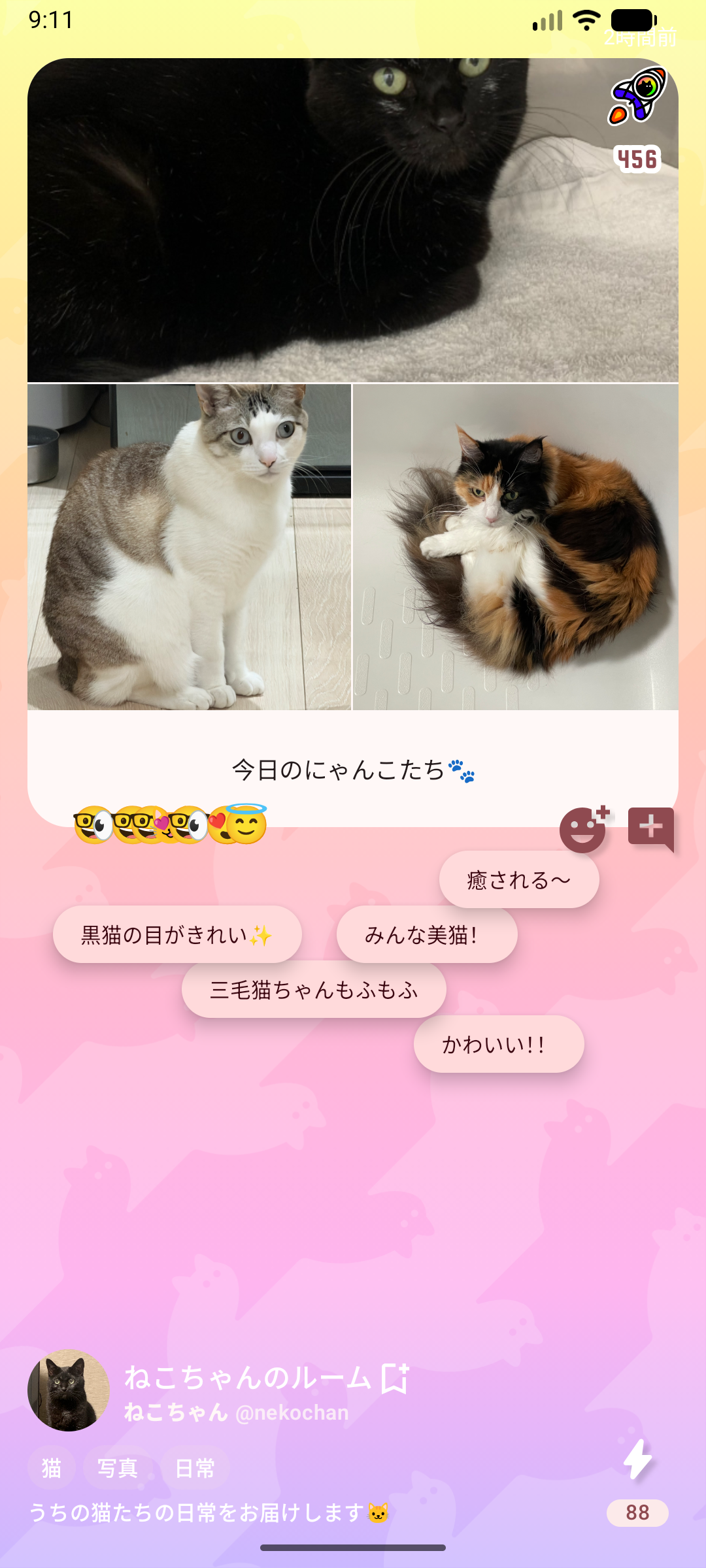Open the @nekochan profile link
The width and height of the screenshot is (706, 1568).
(x=292, y=1413)
